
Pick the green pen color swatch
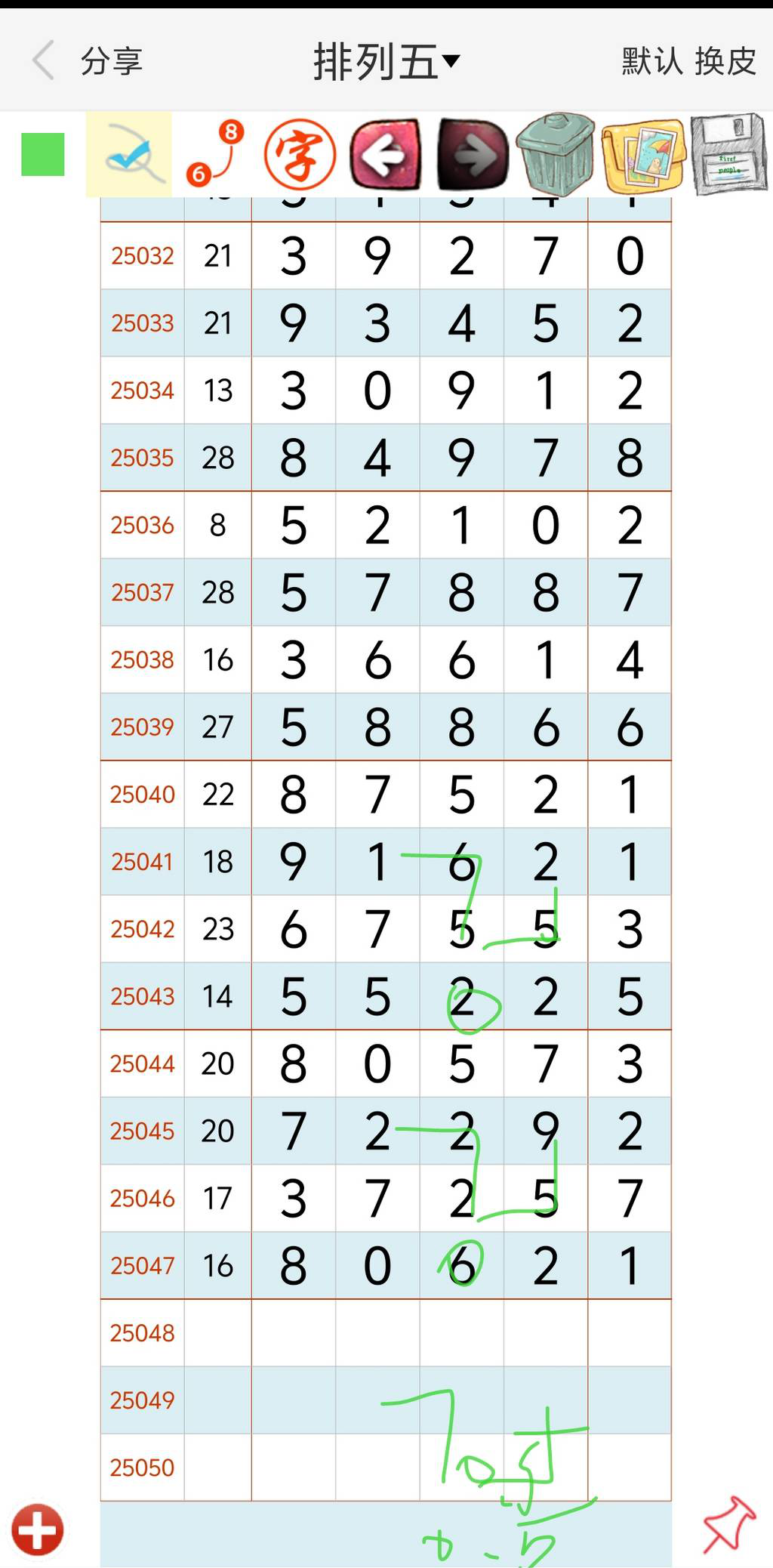43,154
